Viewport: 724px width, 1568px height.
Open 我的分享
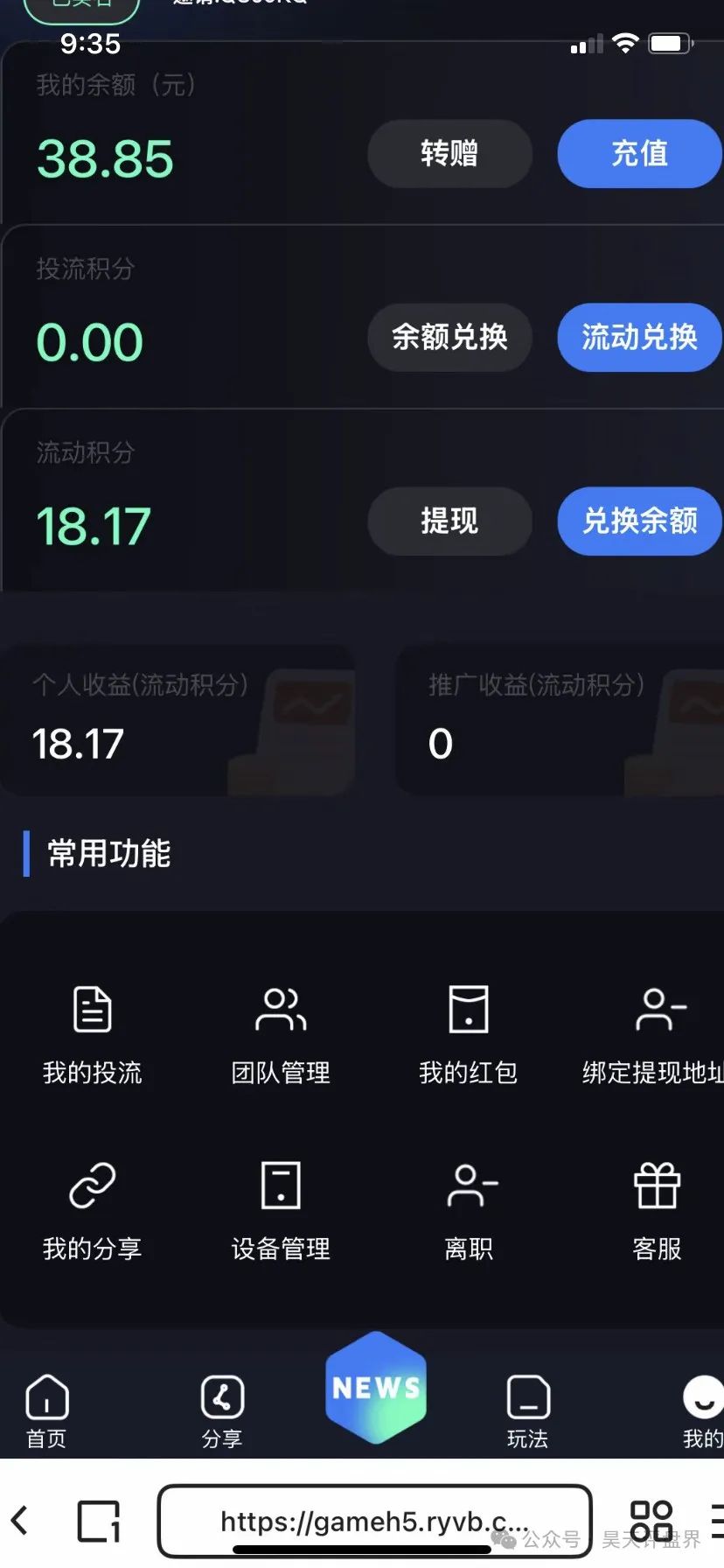tap(92, 1210)
